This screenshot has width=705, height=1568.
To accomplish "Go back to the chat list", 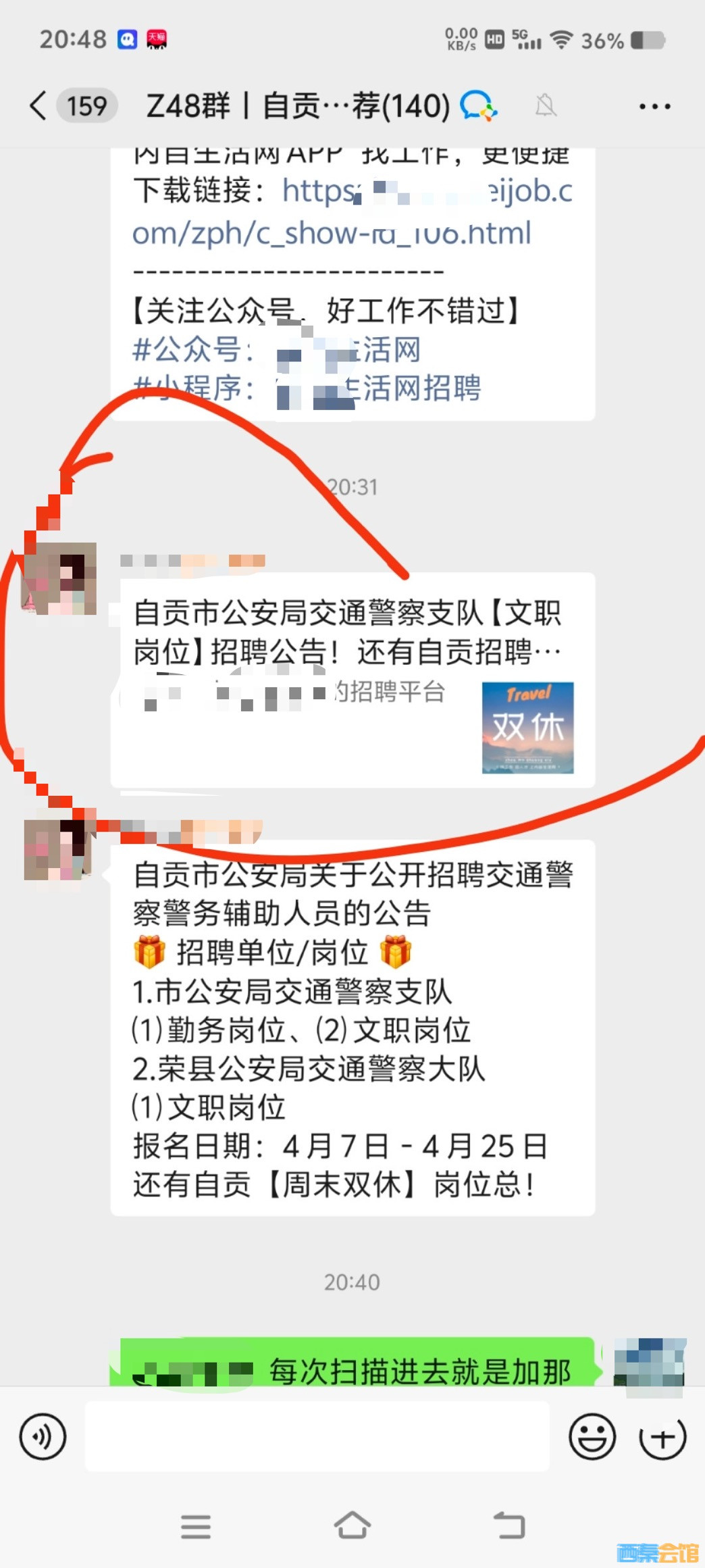I will pyautogui.click(x=38, y=106).
